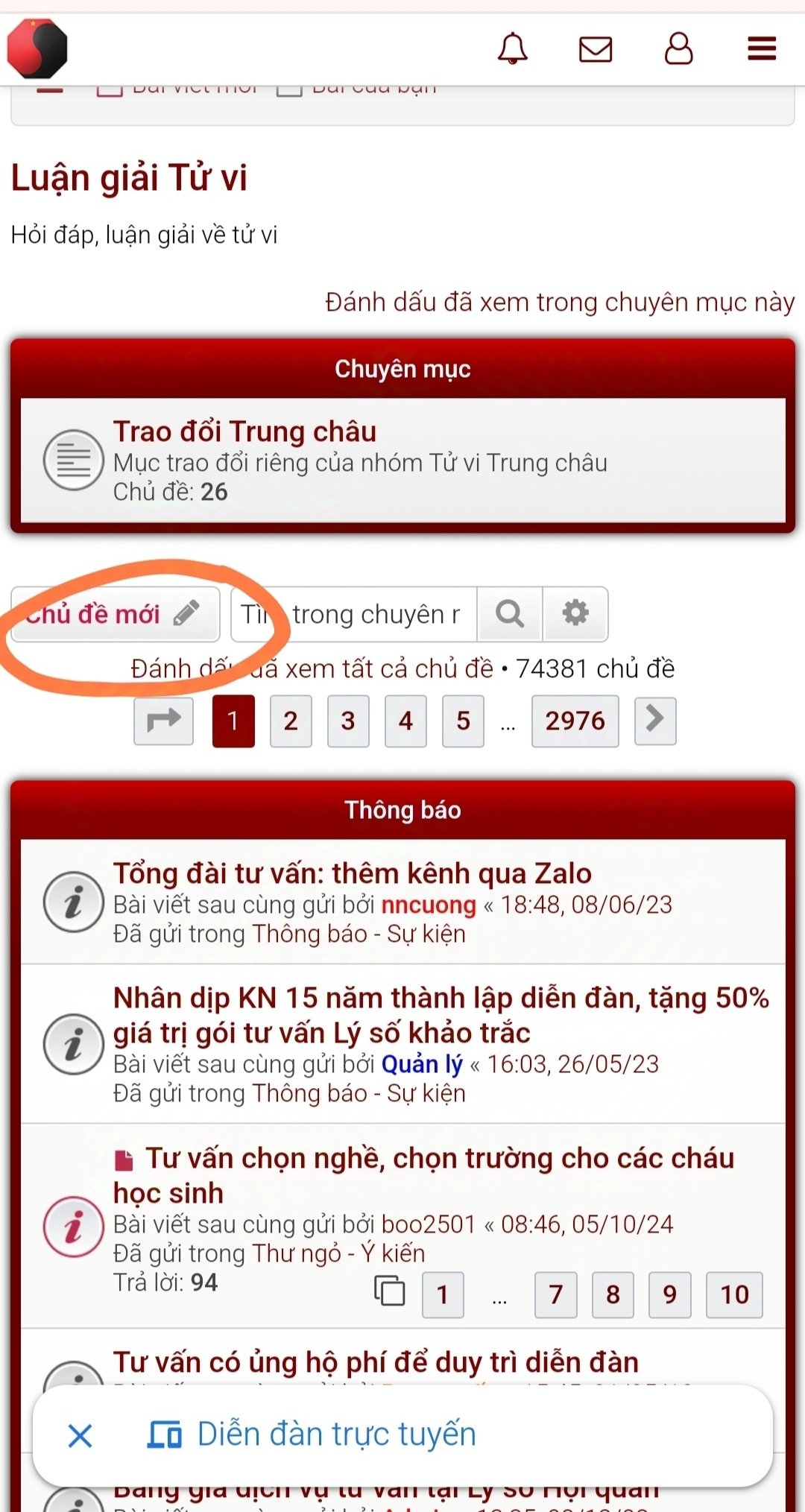This screenshot has height=1512, width=805.
Task: Open the user account icon
Action: [x=678, y=50]
